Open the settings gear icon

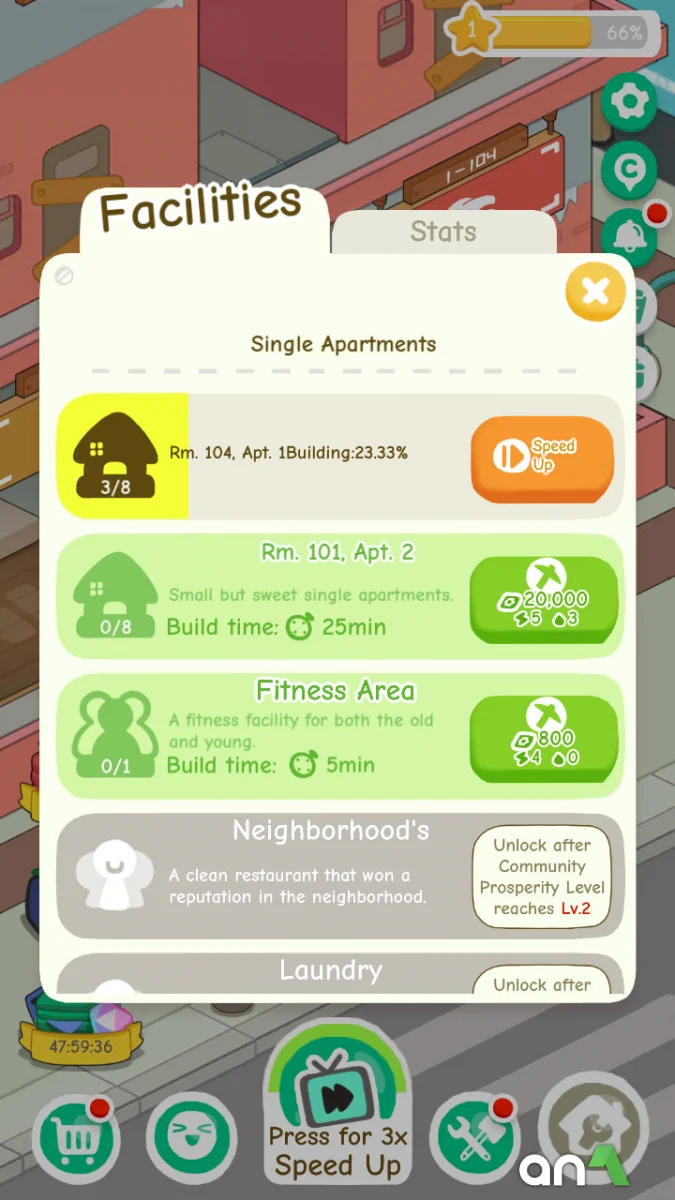[x=629, y=101]
